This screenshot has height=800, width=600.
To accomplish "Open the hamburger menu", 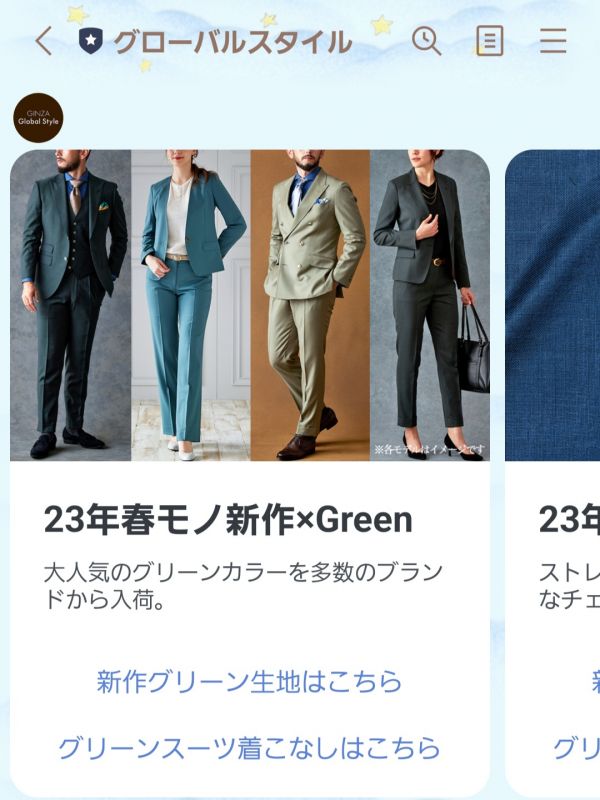I will click(x=553, y=41).
